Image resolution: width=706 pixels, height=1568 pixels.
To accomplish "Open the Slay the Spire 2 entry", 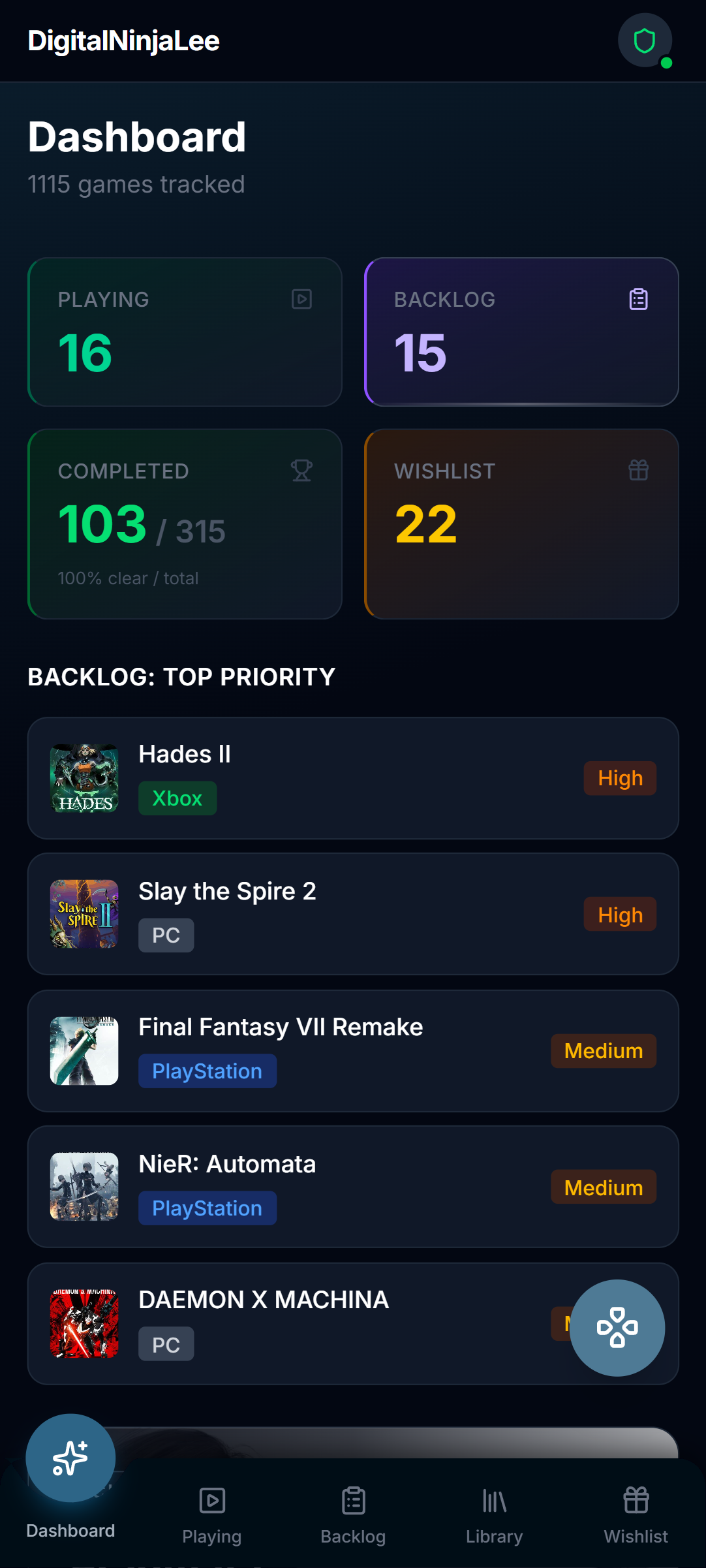I will pyautogui.click(x=353, y=914).
